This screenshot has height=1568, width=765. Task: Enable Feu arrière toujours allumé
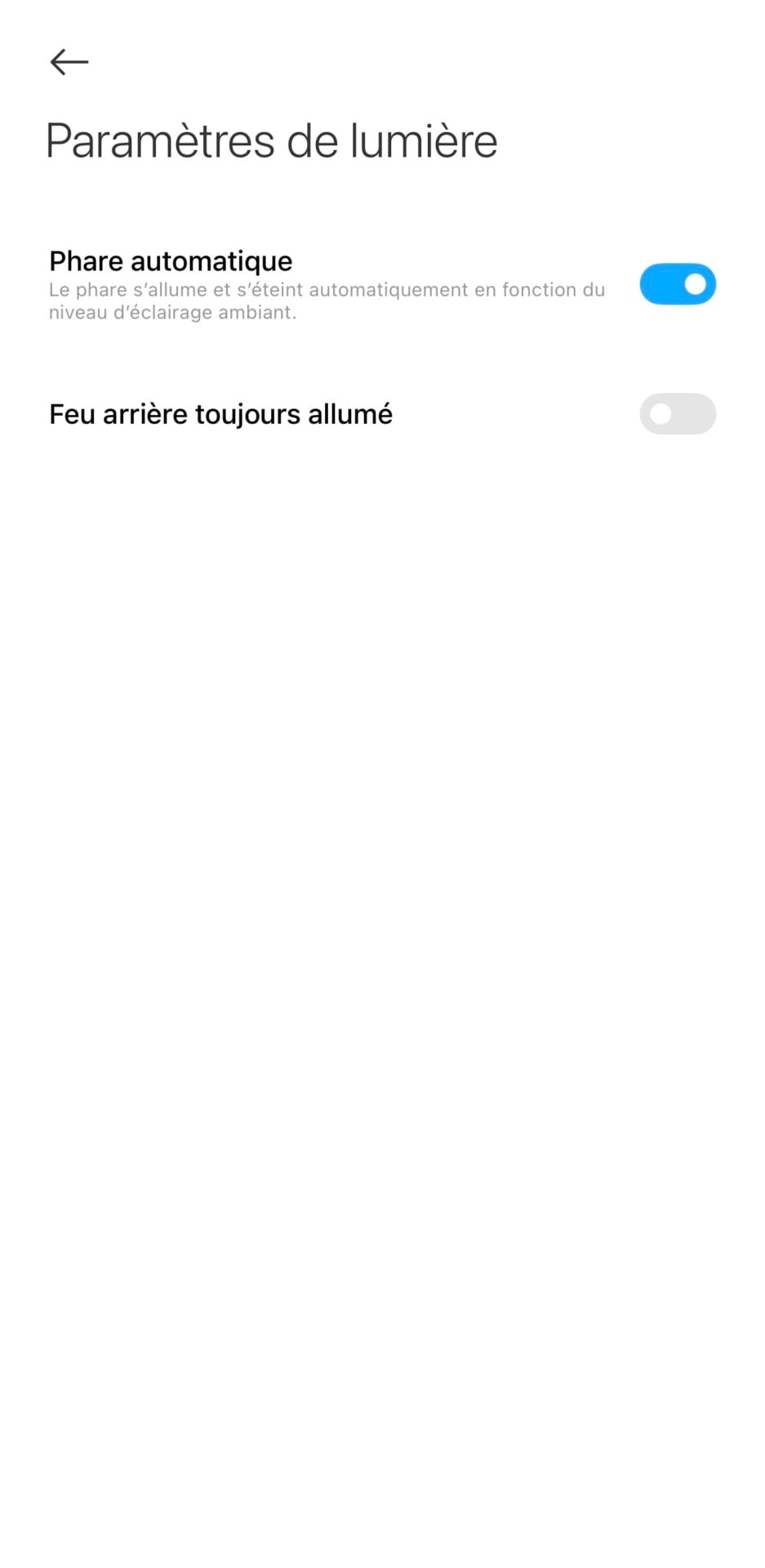[x=677, y=414]
